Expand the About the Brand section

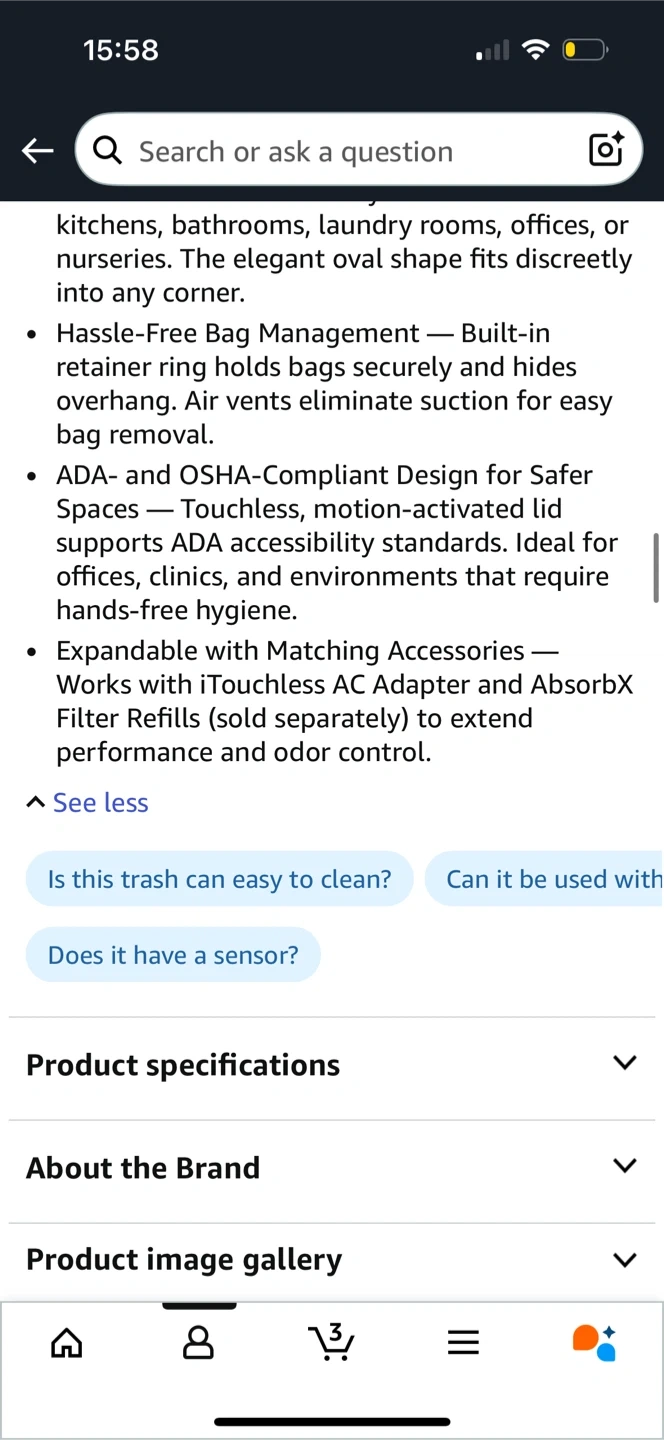[332, 1168]
